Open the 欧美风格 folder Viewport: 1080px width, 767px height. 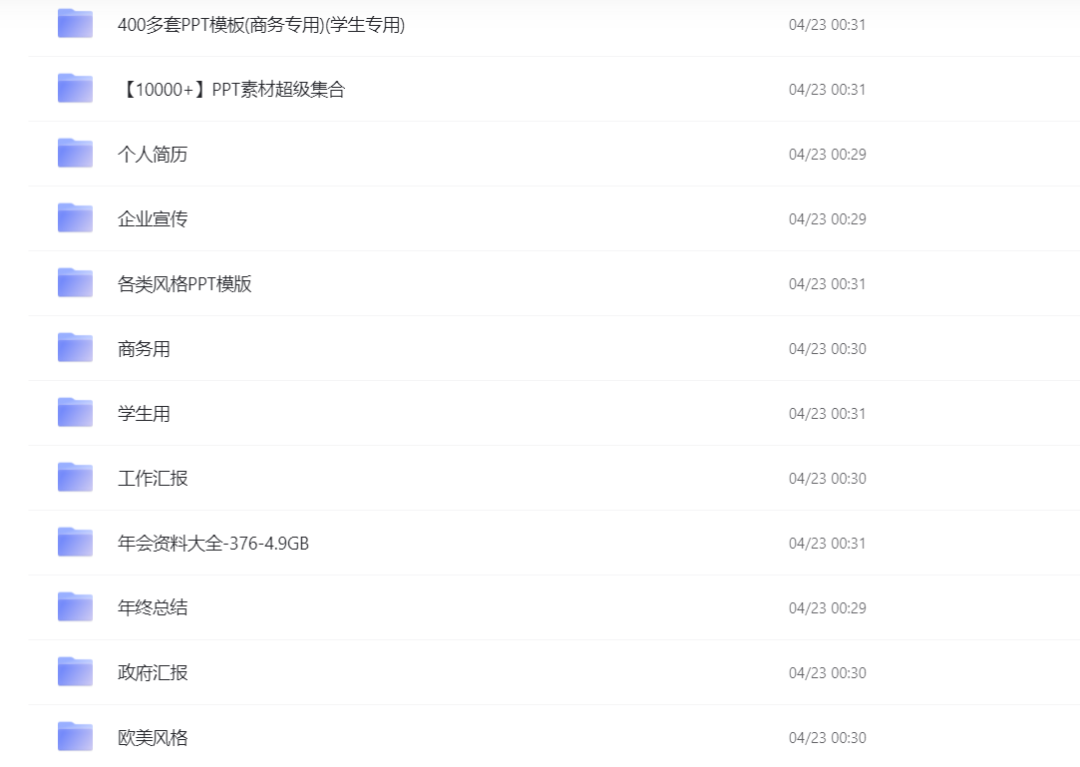coord(152,738)
